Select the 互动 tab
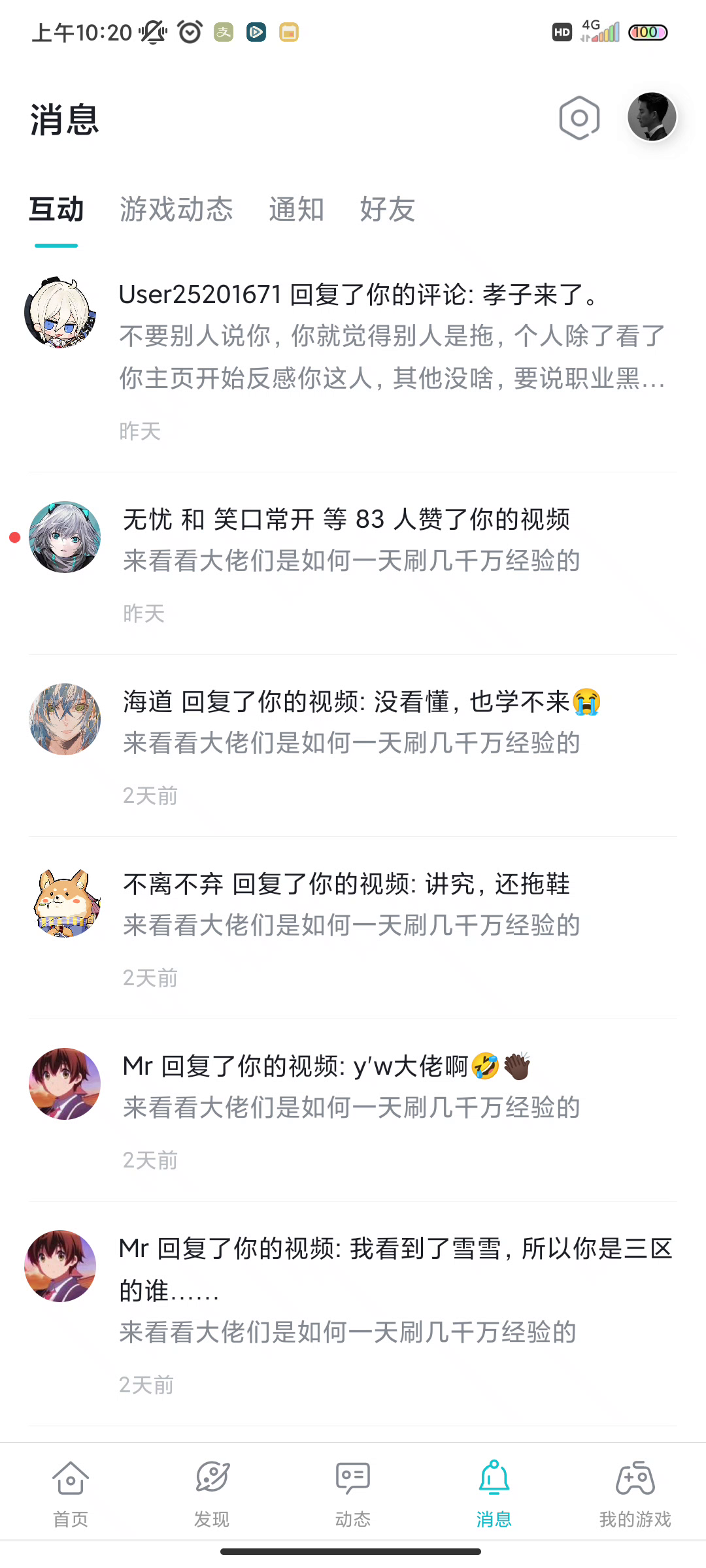Image resolution: width=706 pixels, height=1568 pixels. click(x=56, y=210)
